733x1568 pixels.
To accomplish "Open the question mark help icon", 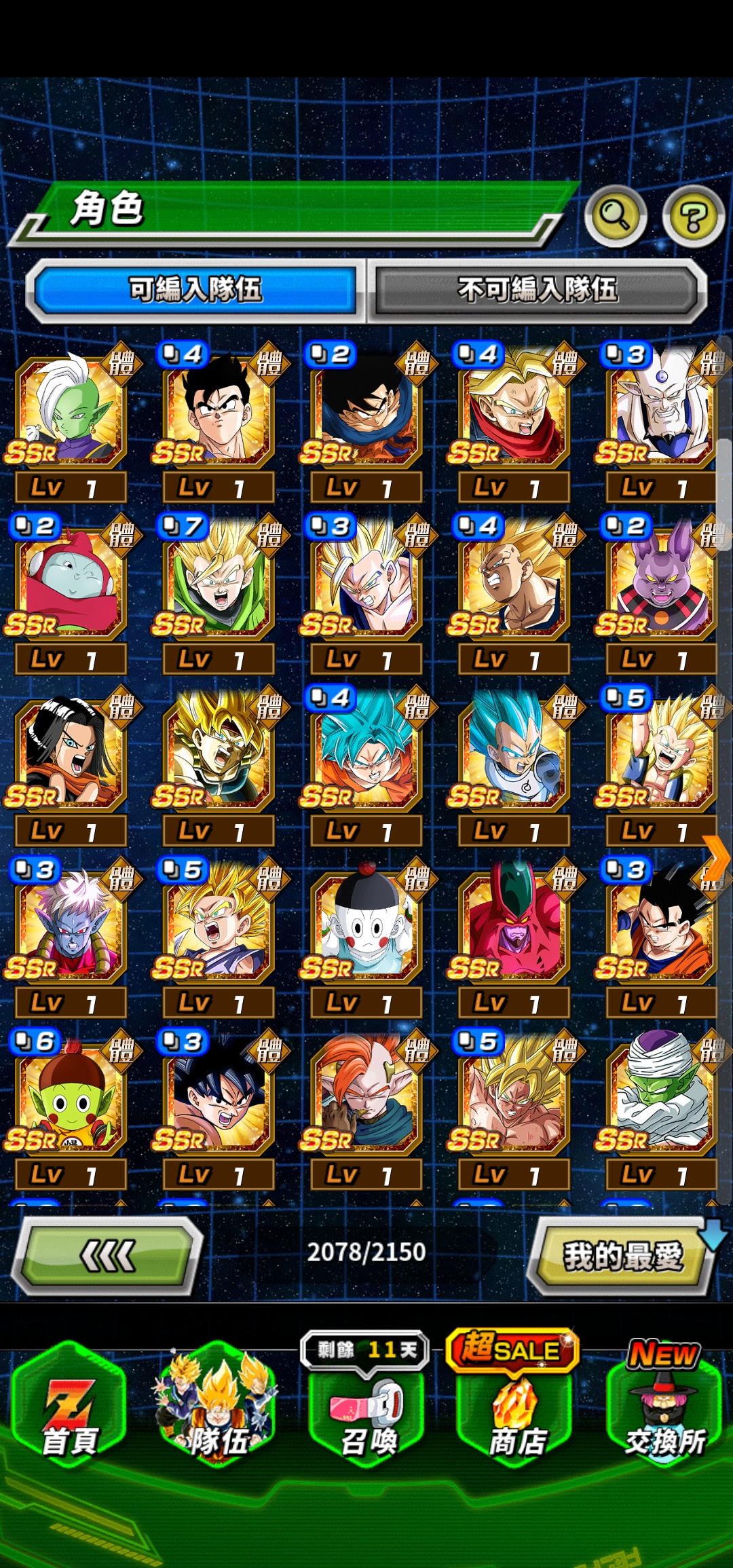I will coord(693,216).
